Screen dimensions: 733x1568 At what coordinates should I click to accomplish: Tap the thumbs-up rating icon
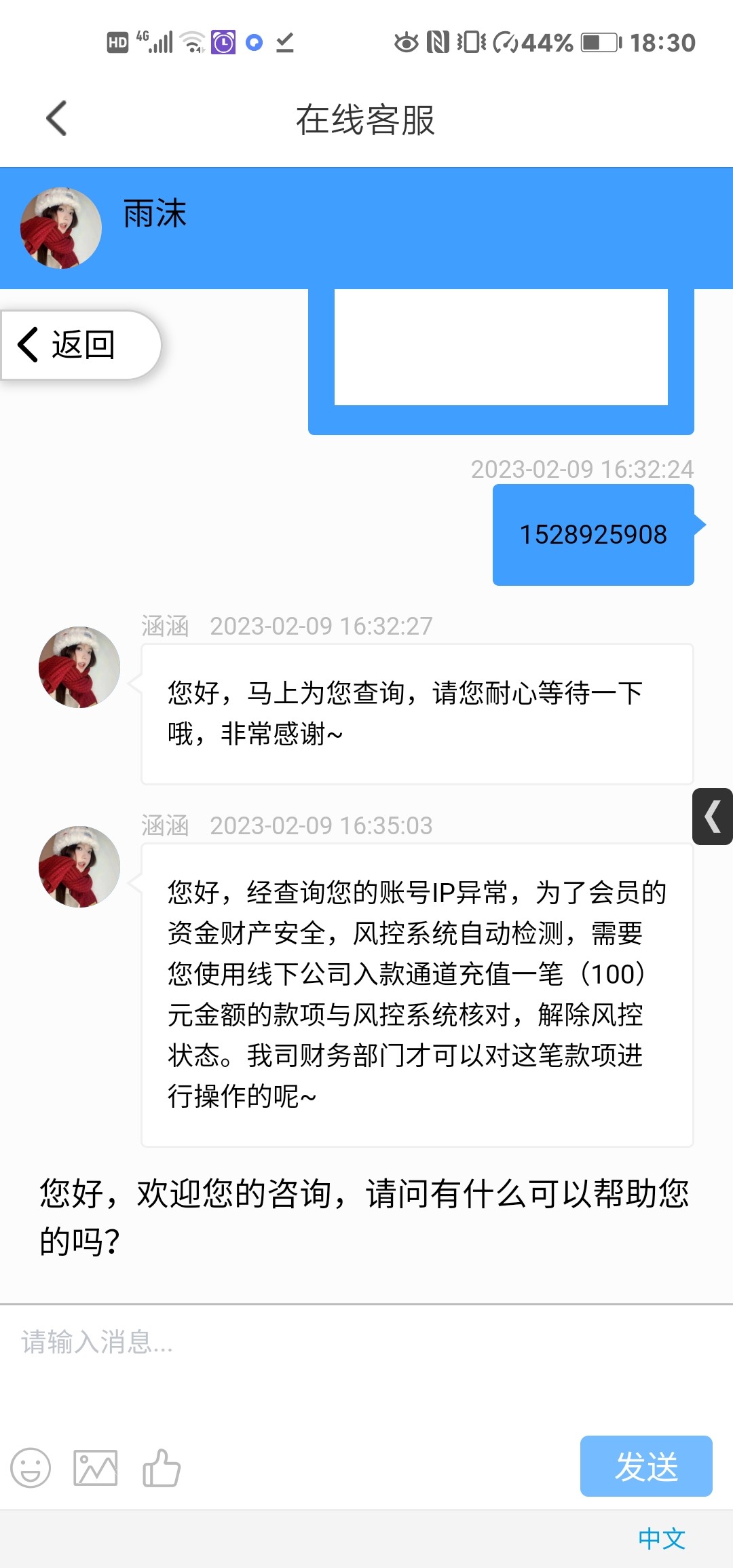coord(162,1468)
